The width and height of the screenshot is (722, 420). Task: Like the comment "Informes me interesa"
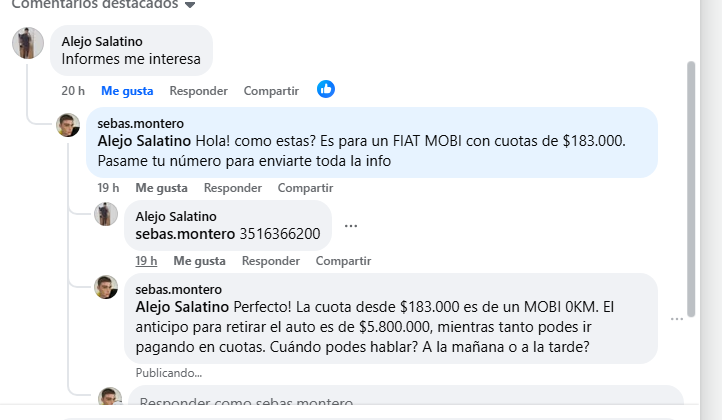[127, 91]
